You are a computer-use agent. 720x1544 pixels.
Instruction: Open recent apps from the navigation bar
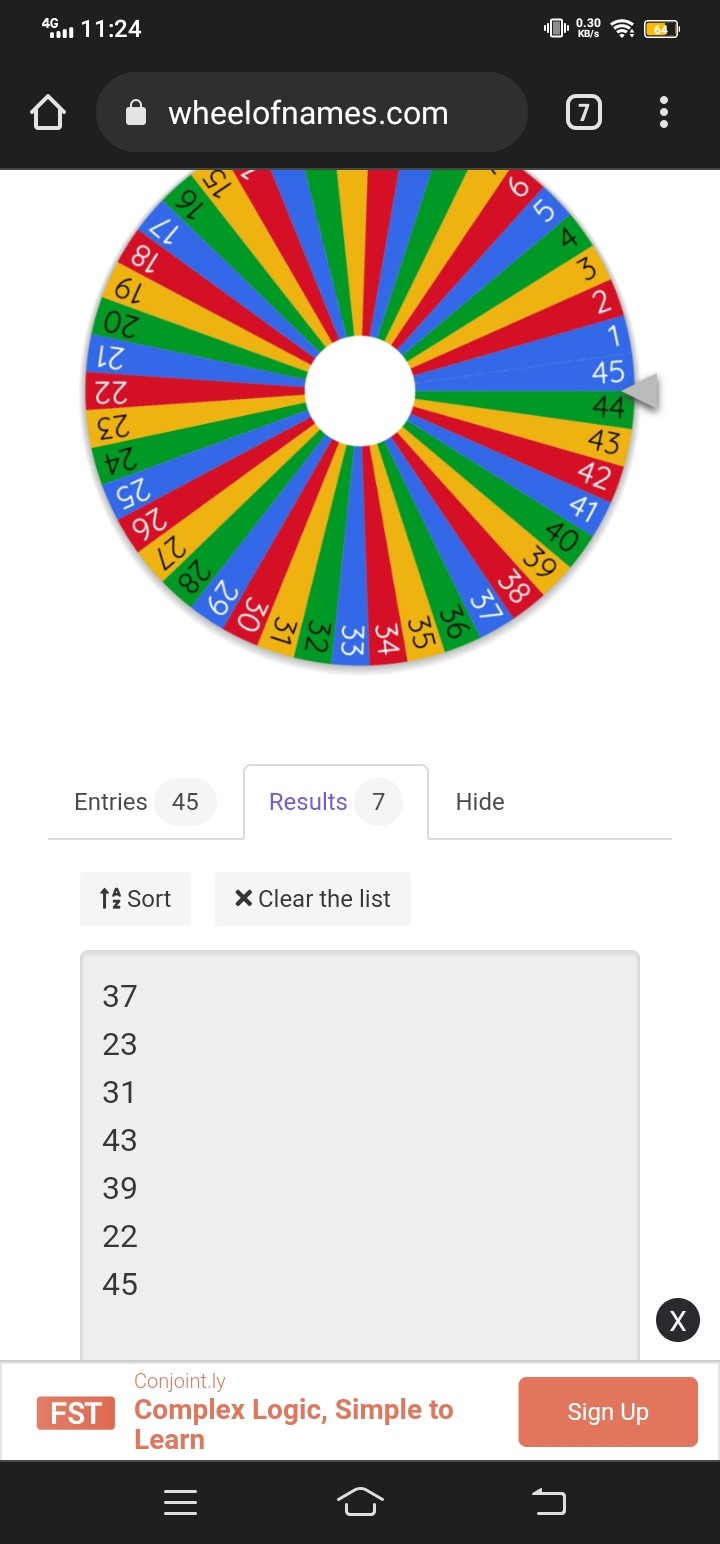pyautogui.click(x=180, y=1502)
